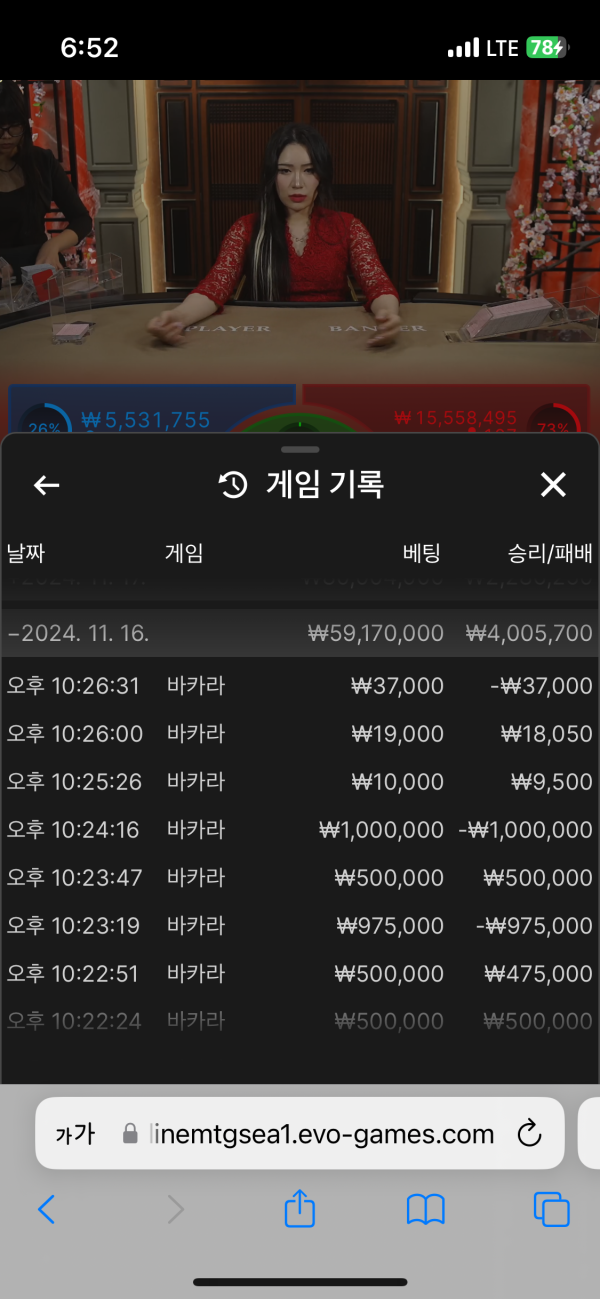Image resolution: width=600 pixels, height=1299 pixels.
Task: Go back from the 게임 기록 panel
Action: 47,486
